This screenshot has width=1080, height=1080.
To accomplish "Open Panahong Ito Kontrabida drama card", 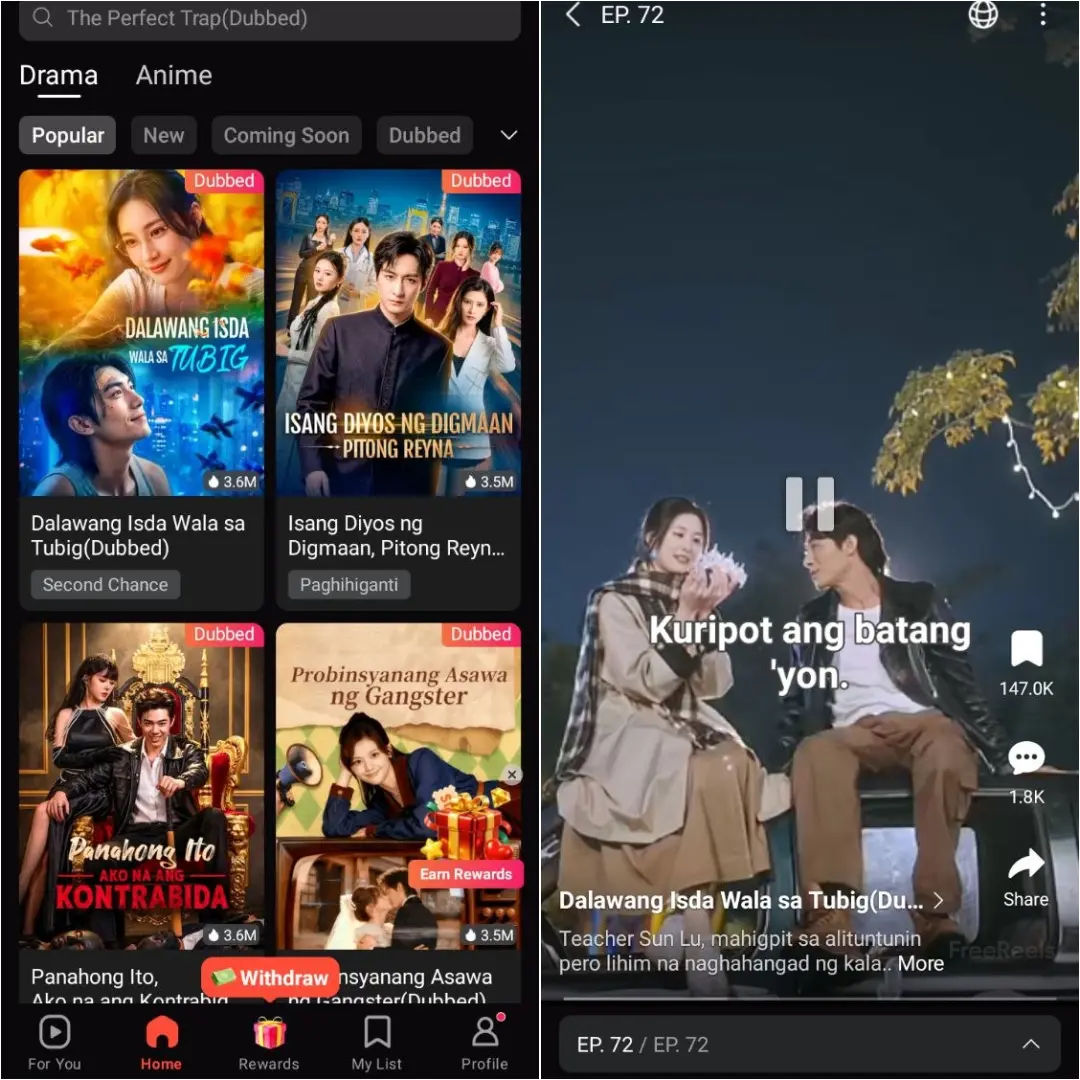I will [141, 811].
